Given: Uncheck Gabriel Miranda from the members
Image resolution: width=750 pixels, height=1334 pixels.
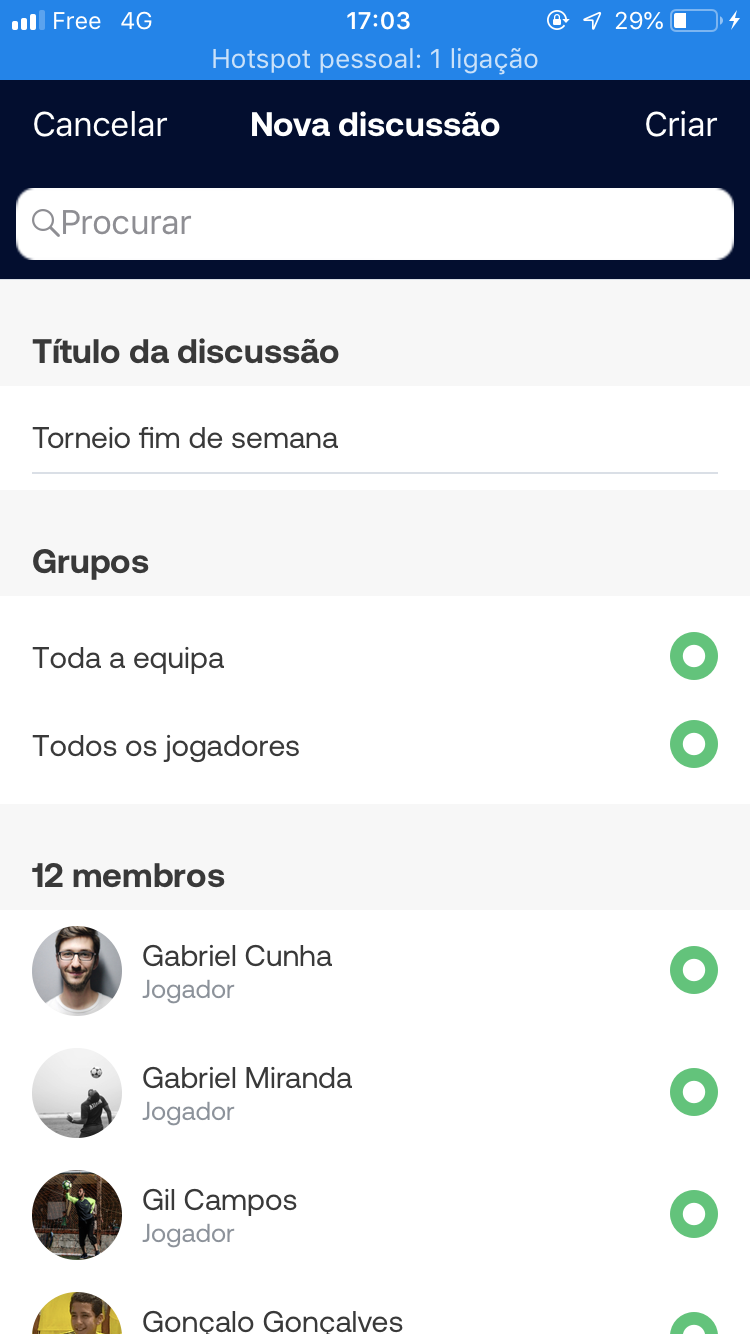Looking at the screenshot, I should pyautogui.click(x=693, y=1092).
